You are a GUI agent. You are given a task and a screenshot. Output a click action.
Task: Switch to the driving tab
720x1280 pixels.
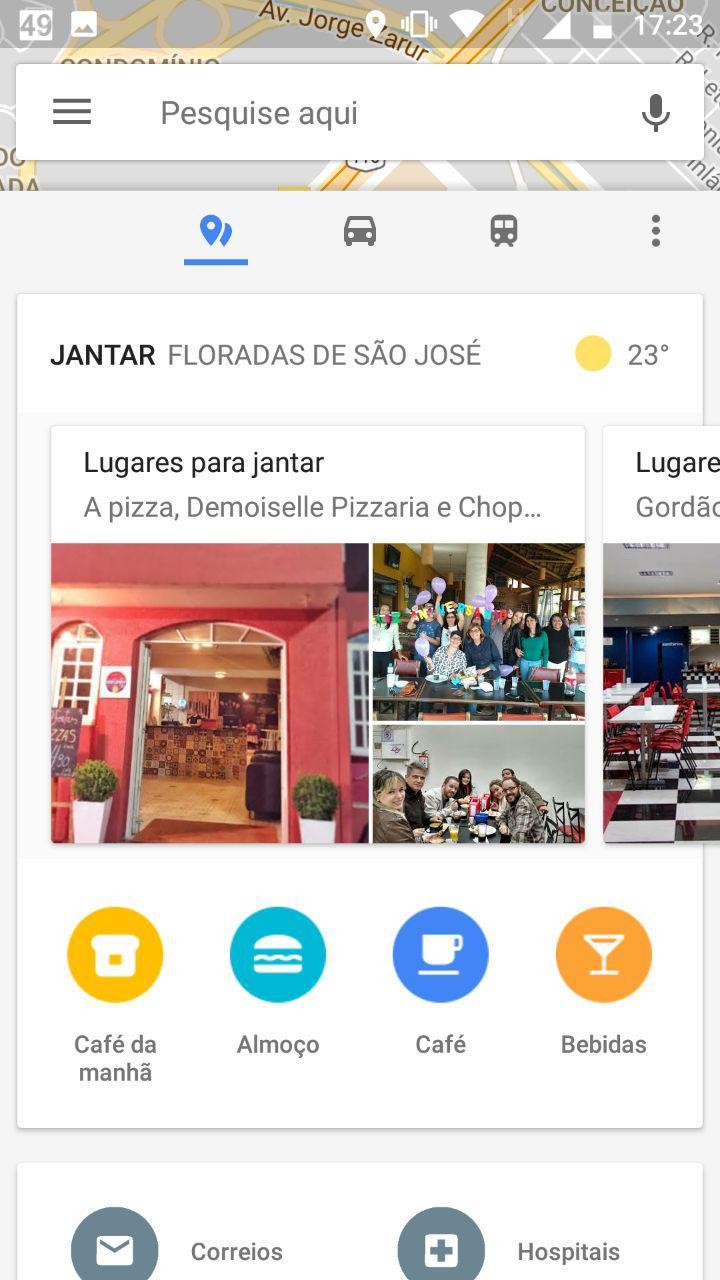(x=360, y=232)
